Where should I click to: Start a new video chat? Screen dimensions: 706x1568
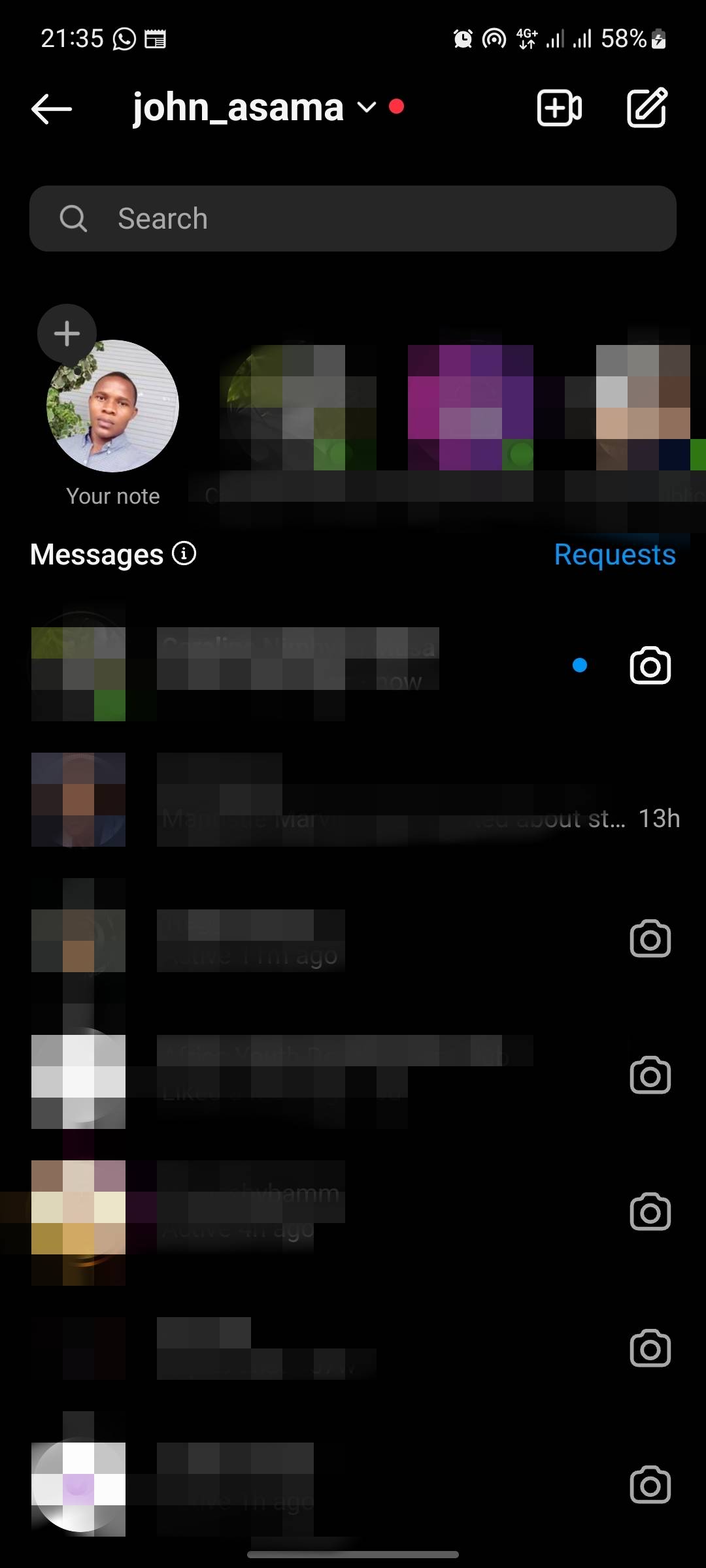559,108
